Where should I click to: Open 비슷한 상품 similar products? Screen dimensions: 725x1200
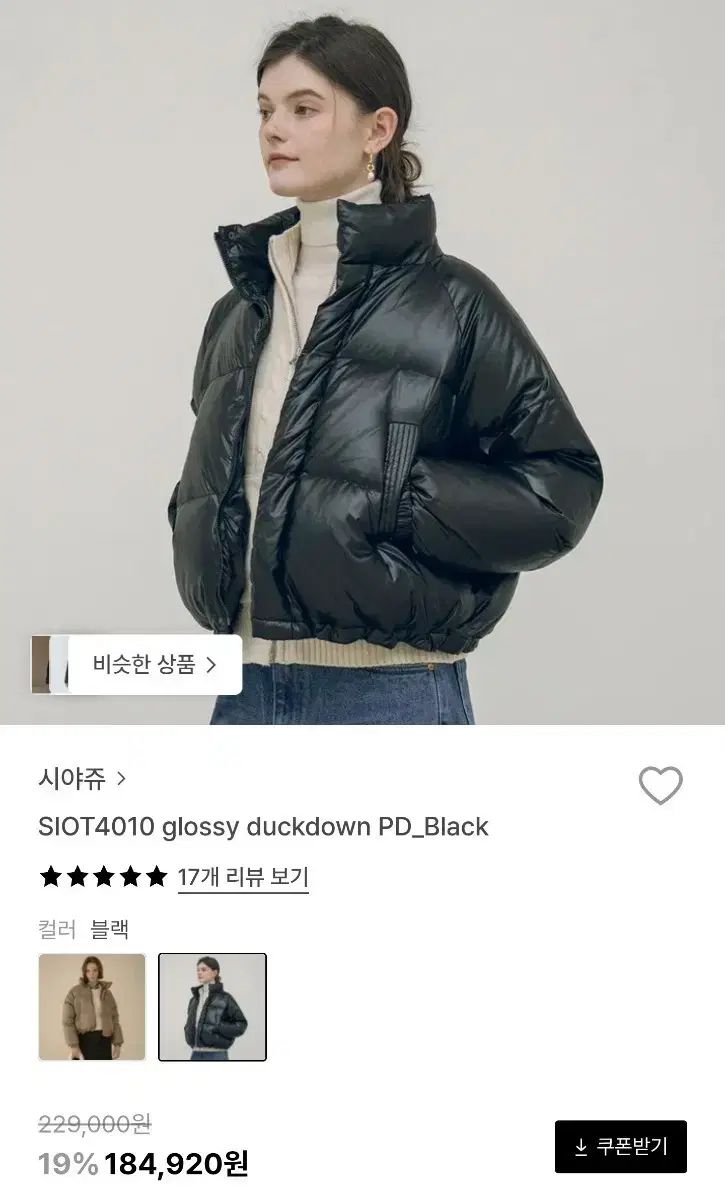(154, 664)
